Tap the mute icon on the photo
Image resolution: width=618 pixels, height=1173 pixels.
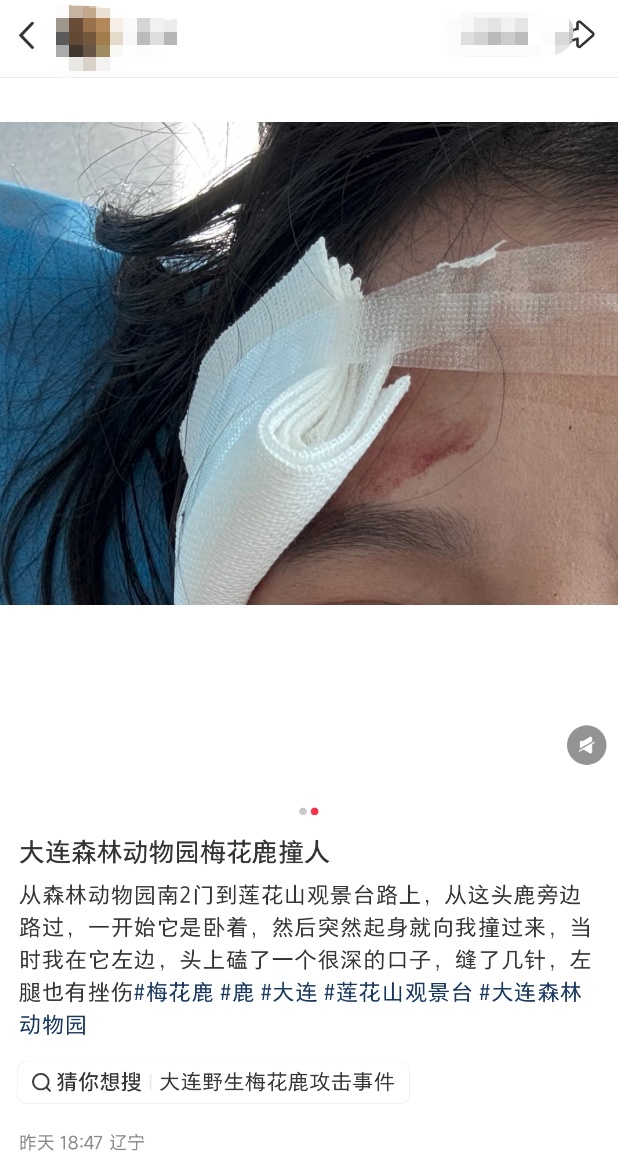pos(587,745)
